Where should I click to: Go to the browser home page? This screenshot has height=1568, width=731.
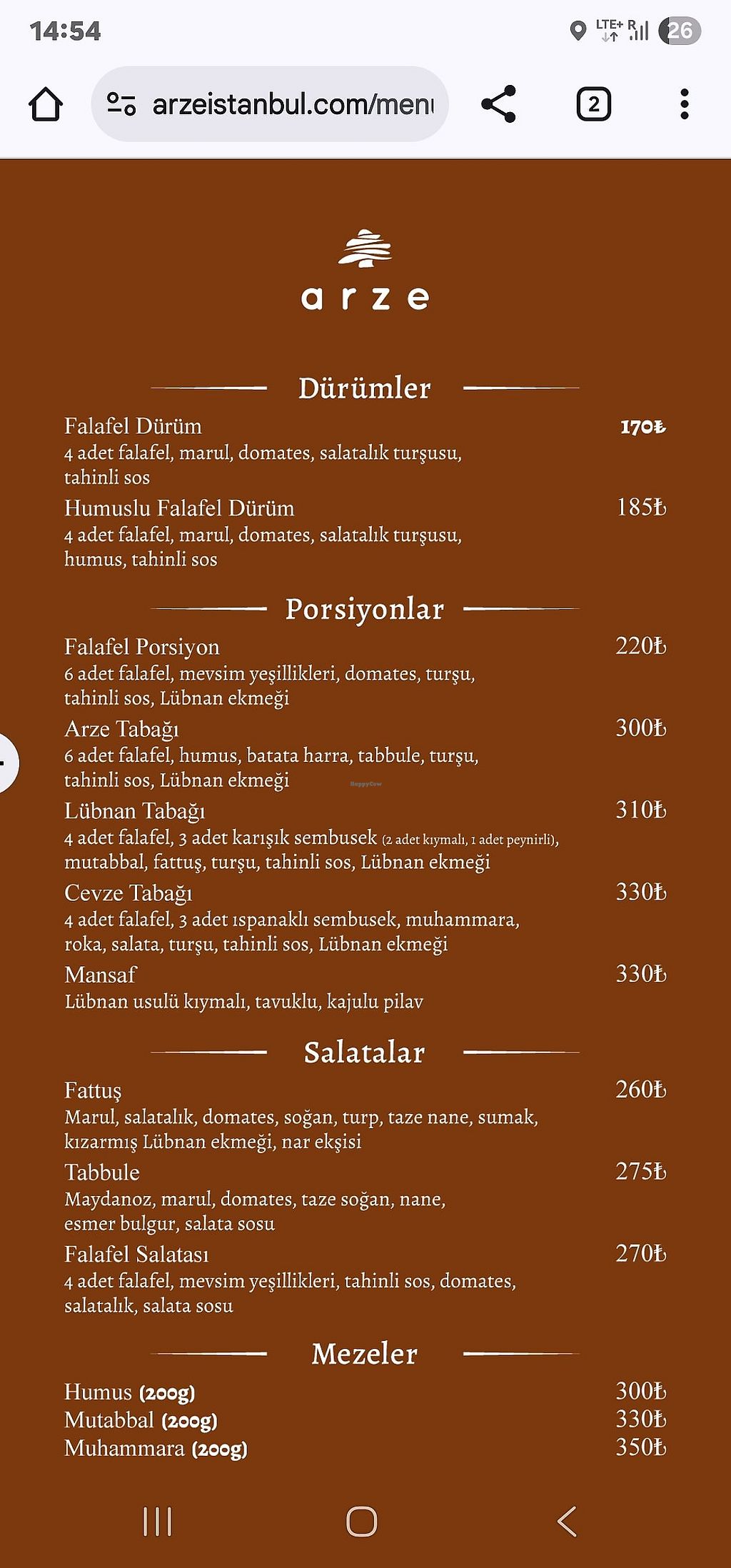point(46,104)
